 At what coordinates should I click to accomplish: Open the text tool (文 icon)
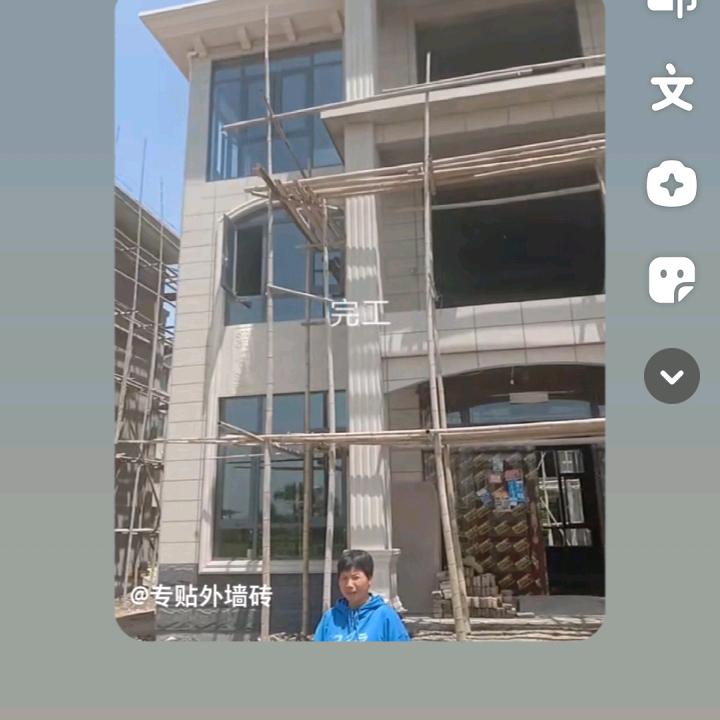(672, 89)
